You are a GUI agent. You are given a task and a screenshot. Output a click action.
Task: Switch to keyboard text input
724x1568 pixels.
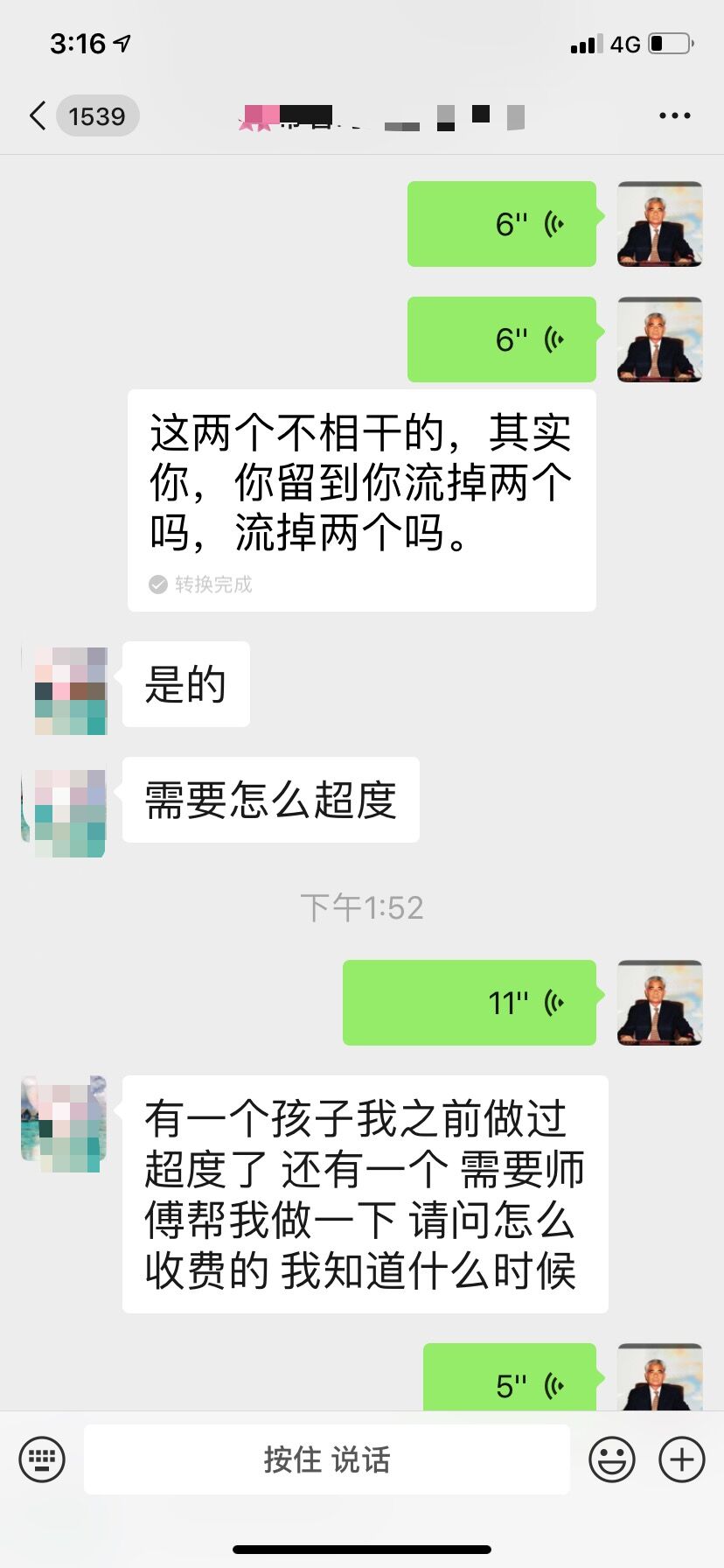pos(42,1459)
